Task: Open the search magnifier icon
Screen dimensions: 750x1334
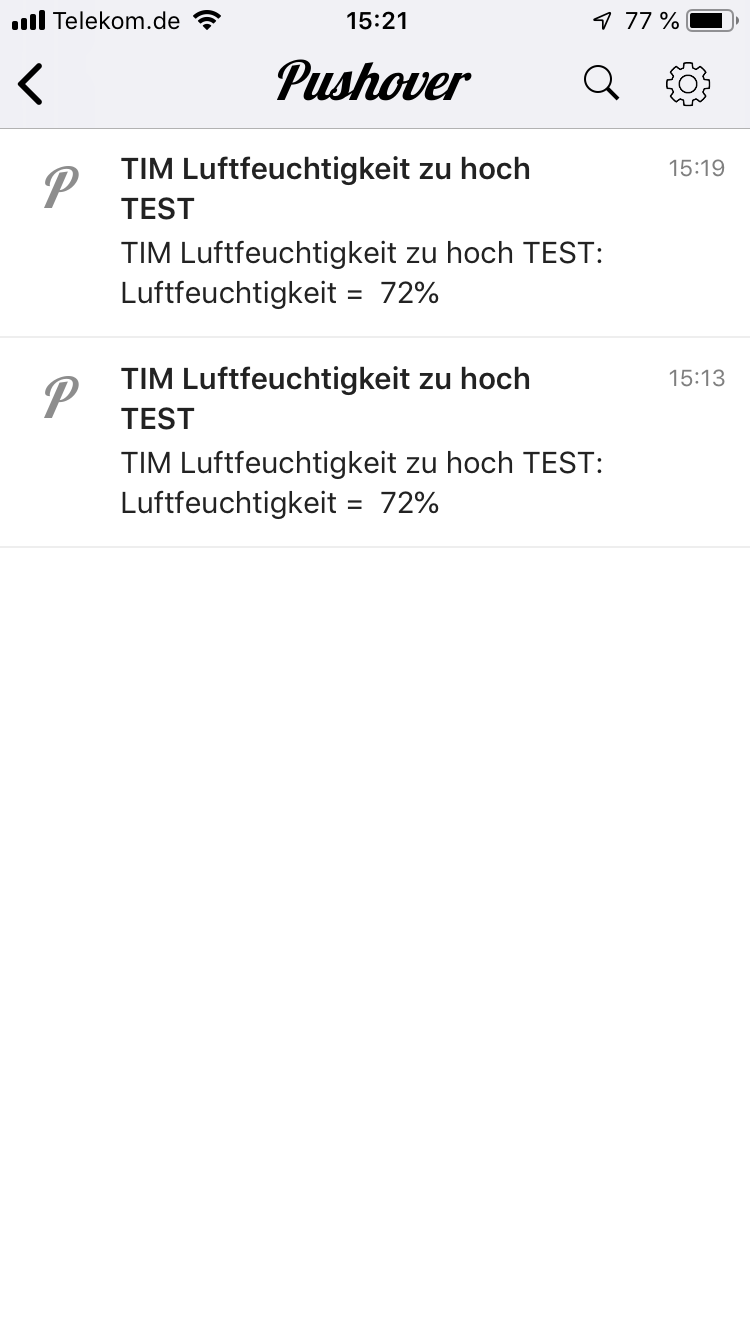Action: (601, 83)
